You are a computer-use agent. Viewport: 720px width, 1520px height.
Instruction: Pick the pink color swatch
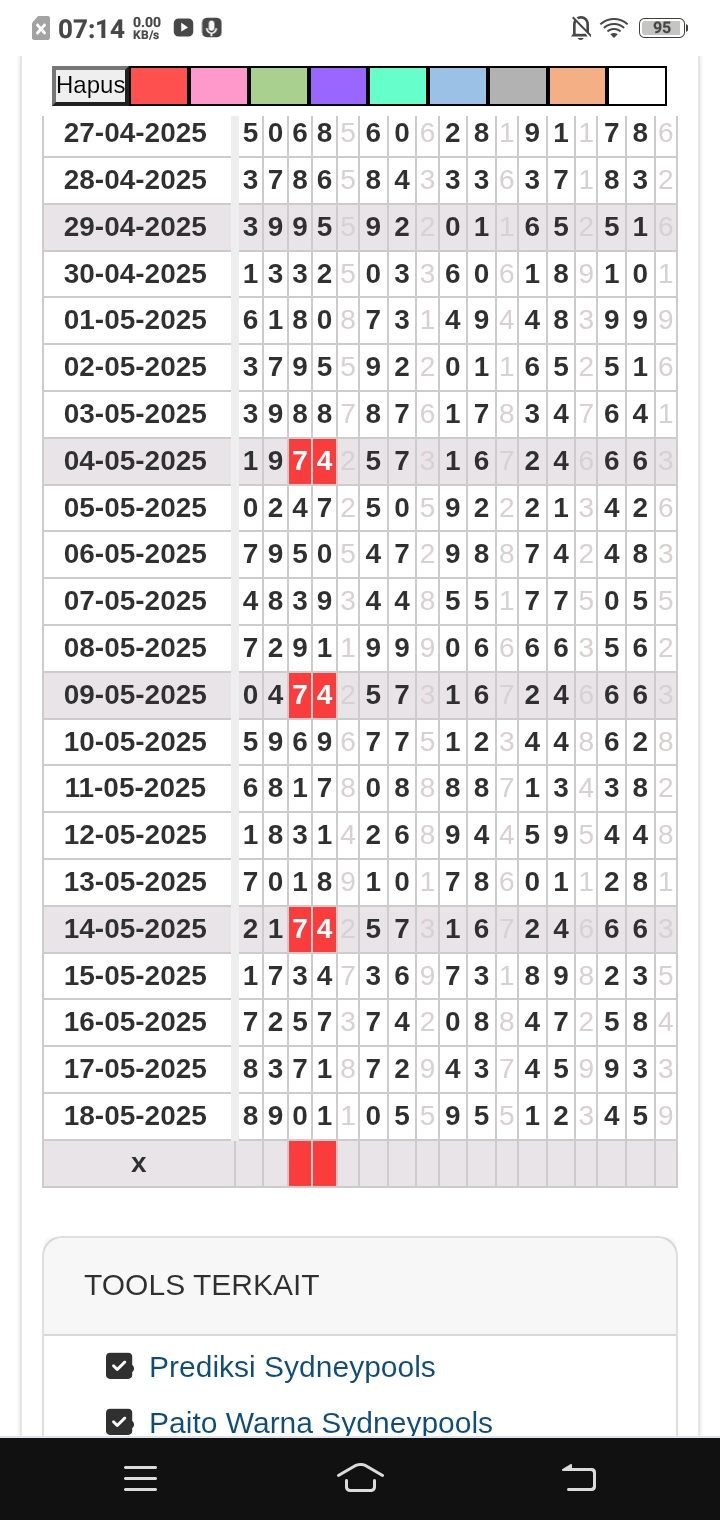point(219,86)
